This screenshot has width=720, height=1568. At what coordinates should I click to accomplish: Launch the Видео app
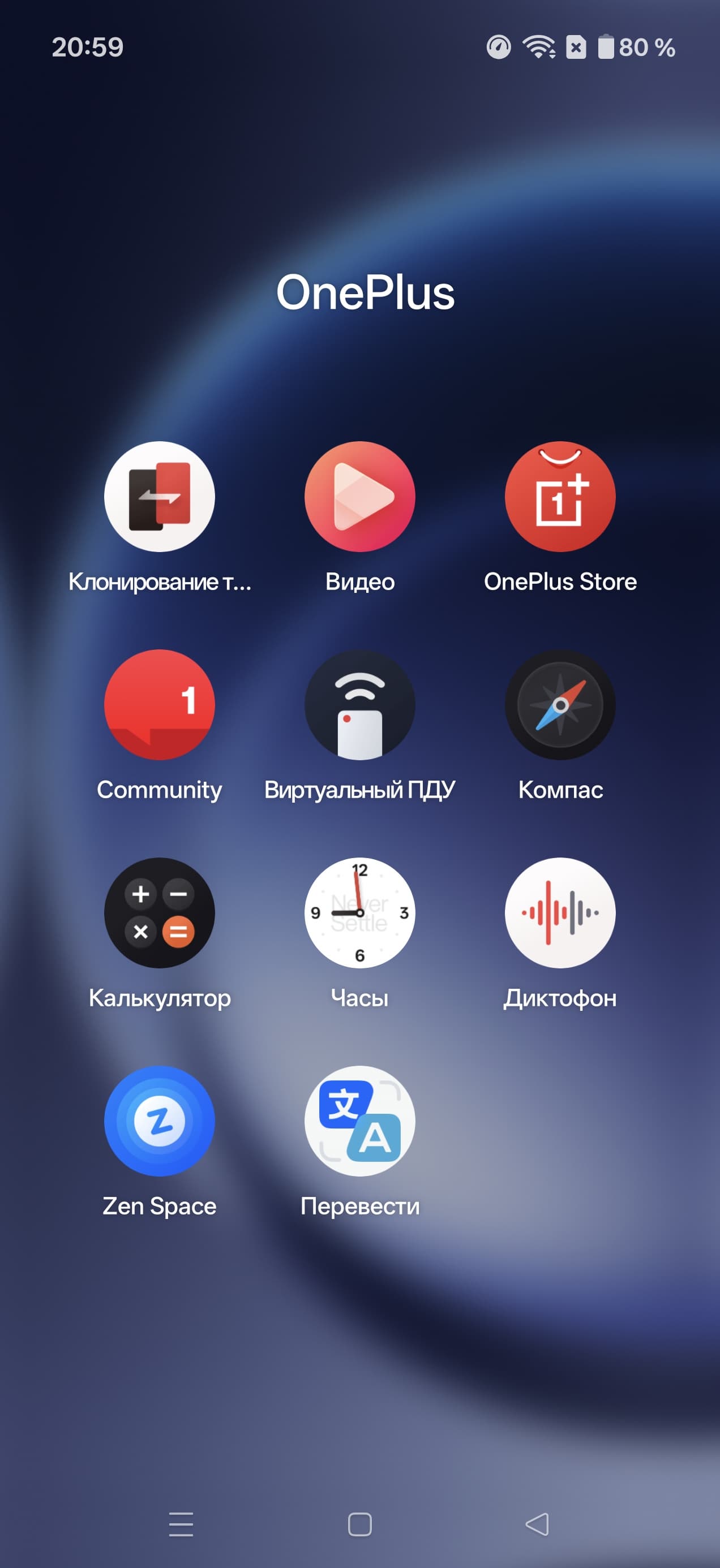[x=359, y=497]
